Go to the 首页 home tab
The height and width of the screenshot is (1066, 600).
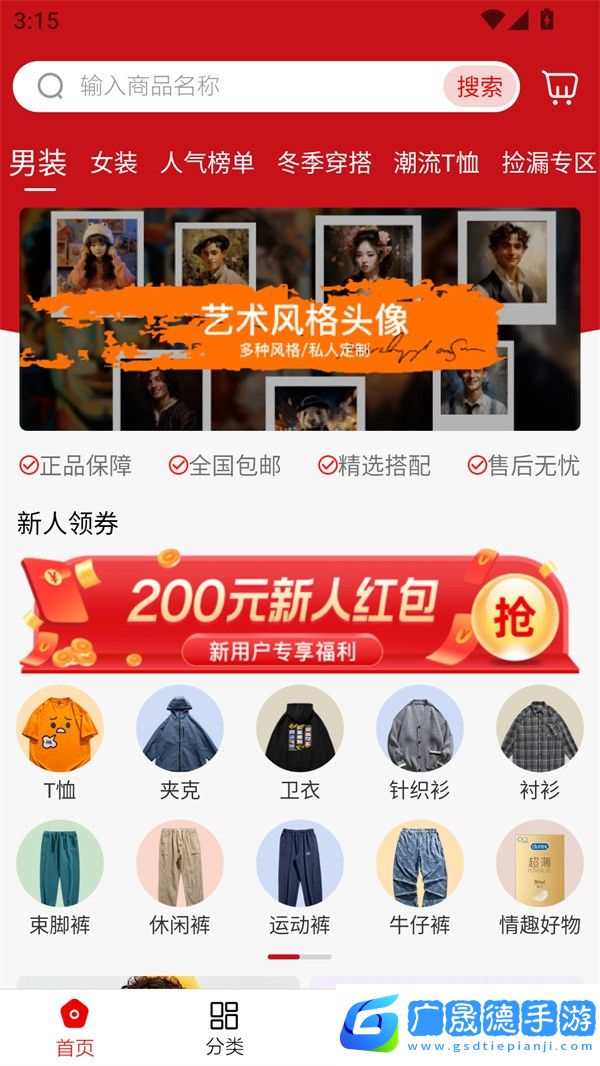pos(75,1028)
